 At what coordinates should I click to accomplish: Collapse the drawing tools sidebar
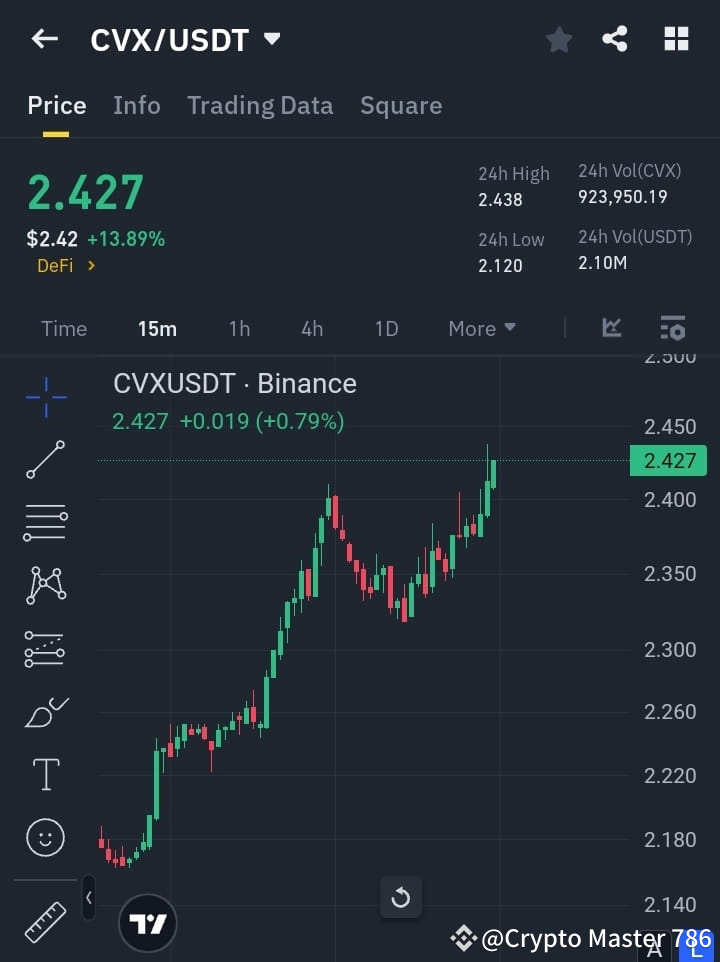point(88,898)
